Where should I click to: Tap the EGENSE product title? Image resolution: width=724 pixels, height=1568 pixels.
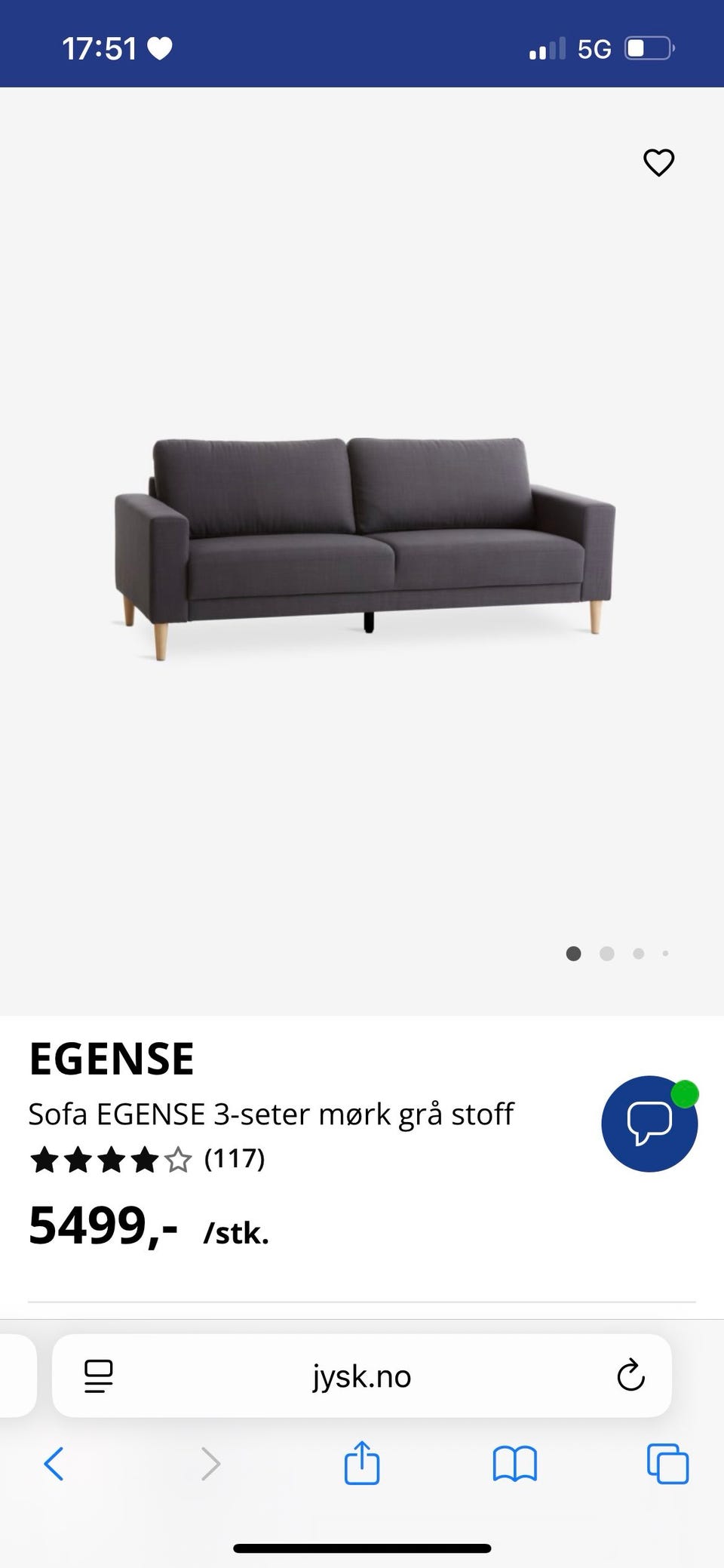(x=112, y=1058)
